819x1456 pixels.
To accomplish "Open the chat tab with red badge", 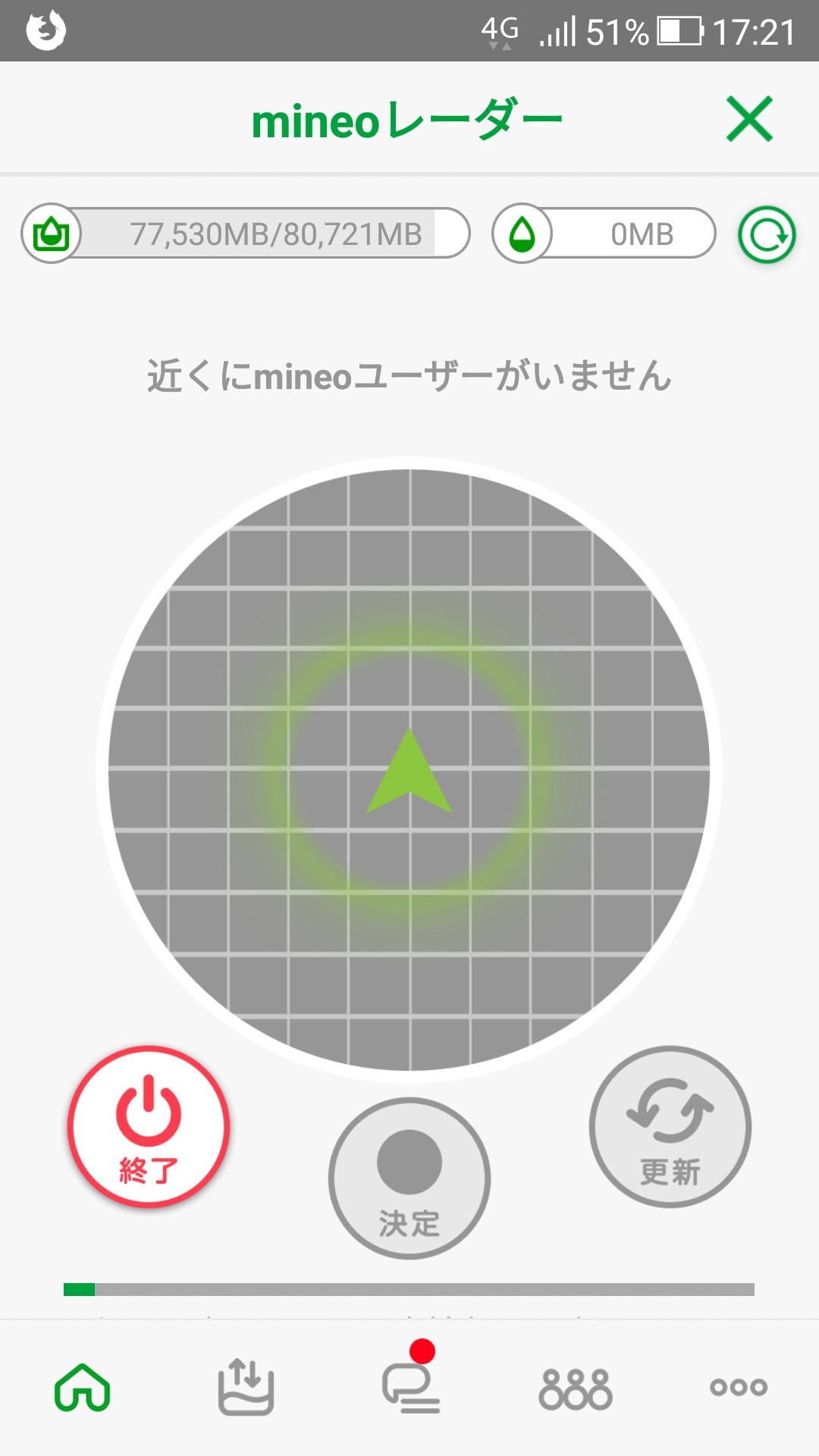I will point(410,1388).
